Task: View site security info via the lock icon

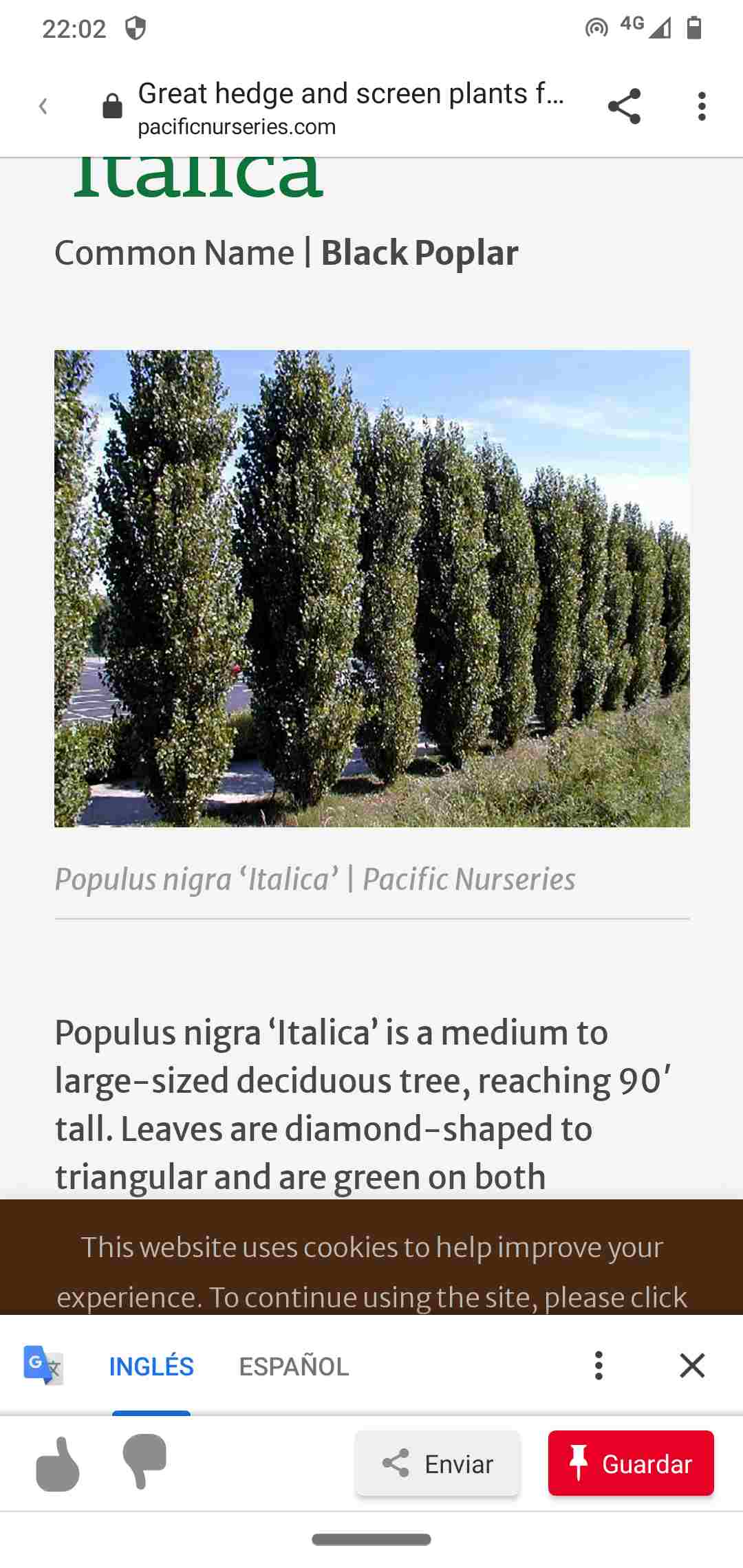Action: pyautogui.click(x=112, y=107)
